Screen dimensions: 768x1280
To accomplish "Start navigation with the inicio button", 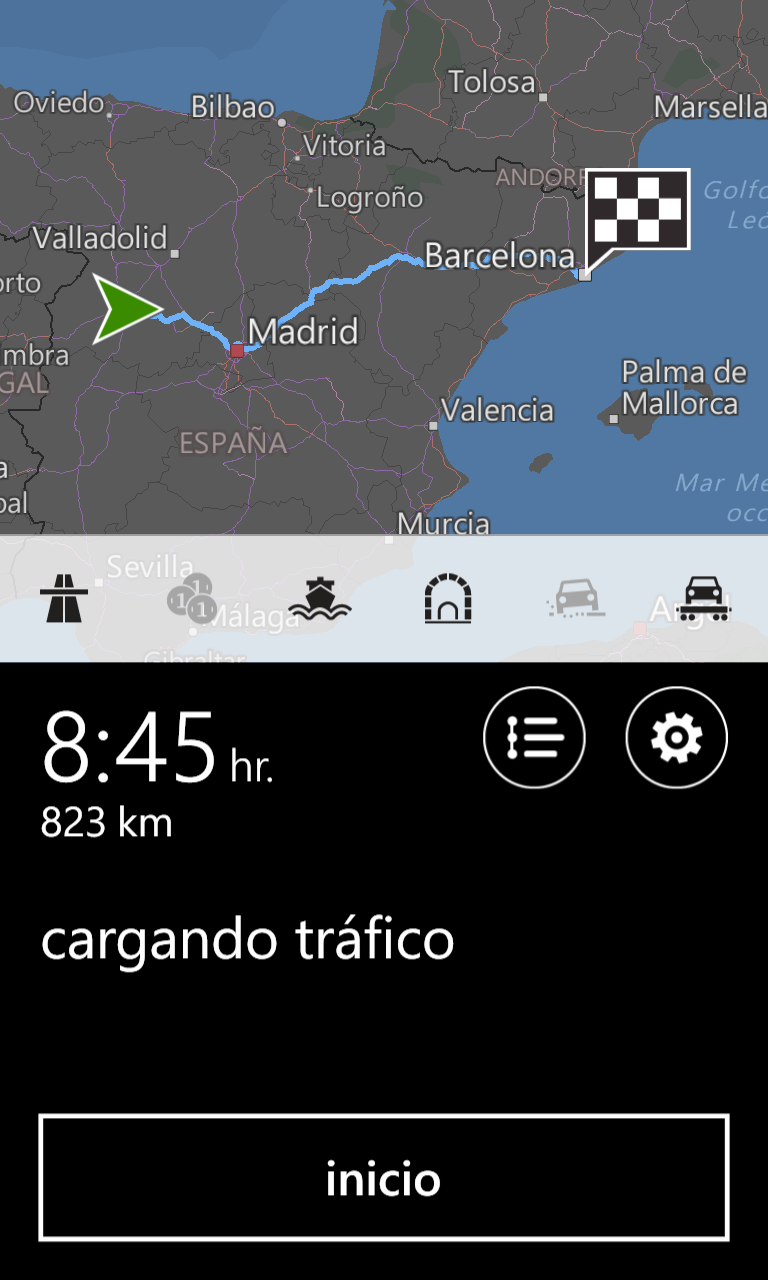I will coord(384,1178).
